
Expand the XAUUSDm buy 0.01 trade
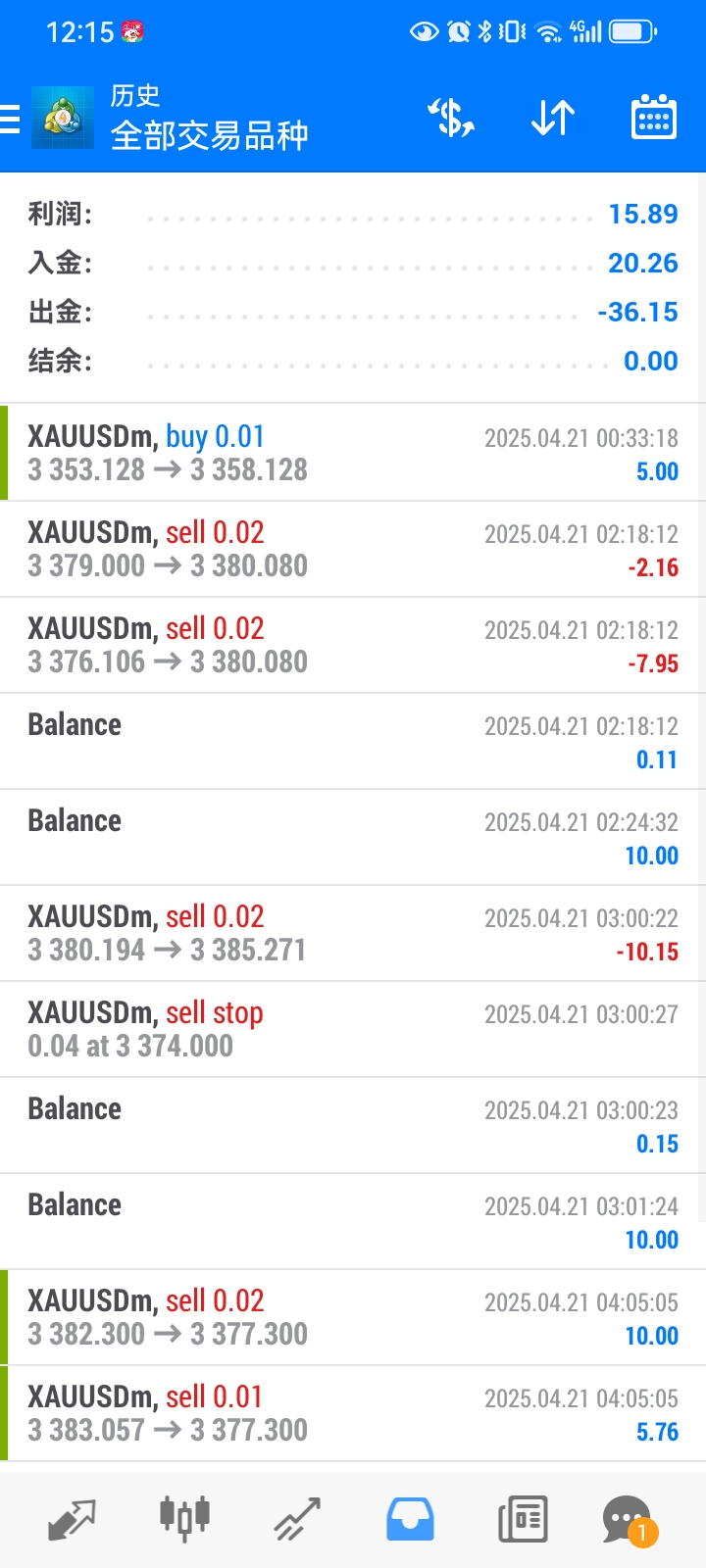[353, 453]
